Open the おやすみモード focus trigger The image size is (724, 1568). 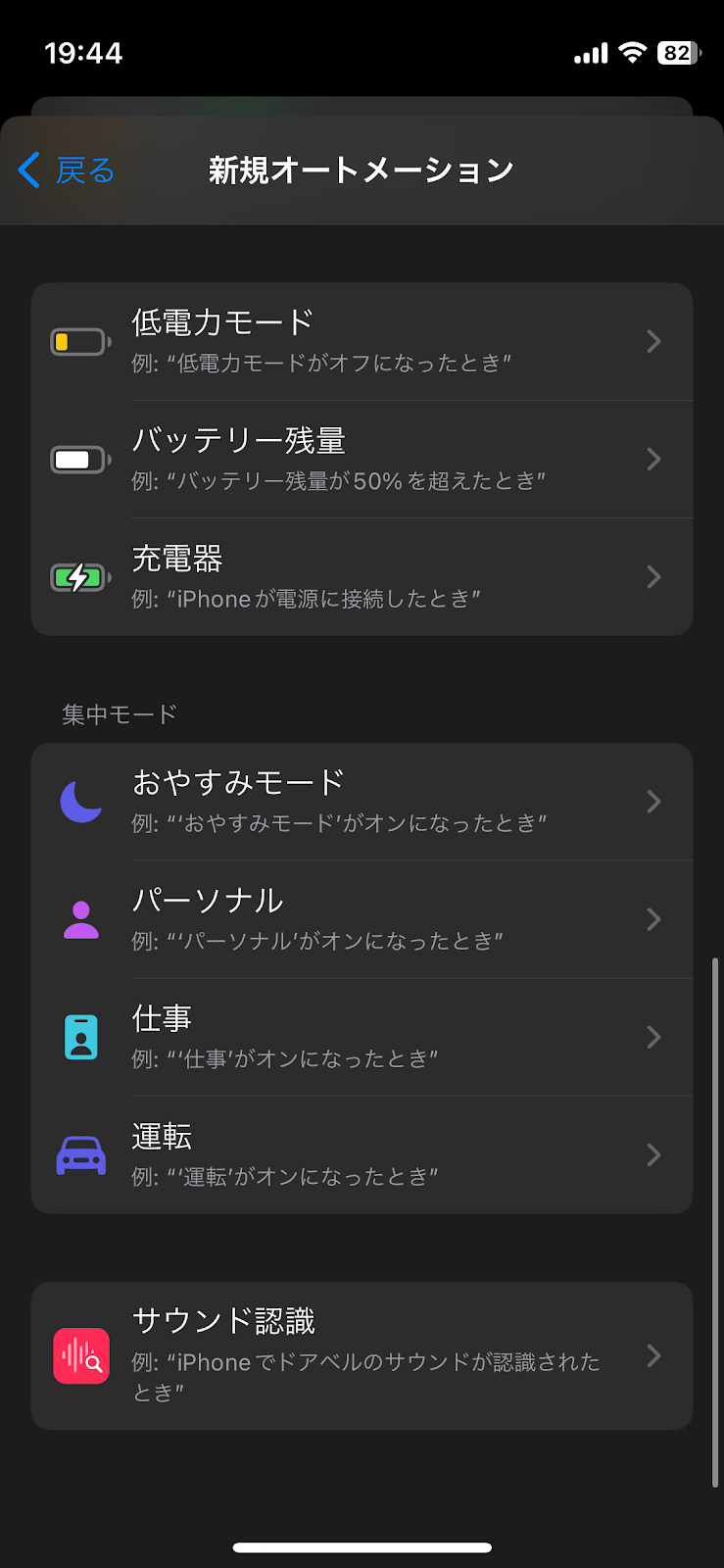[x=362, y=802]
